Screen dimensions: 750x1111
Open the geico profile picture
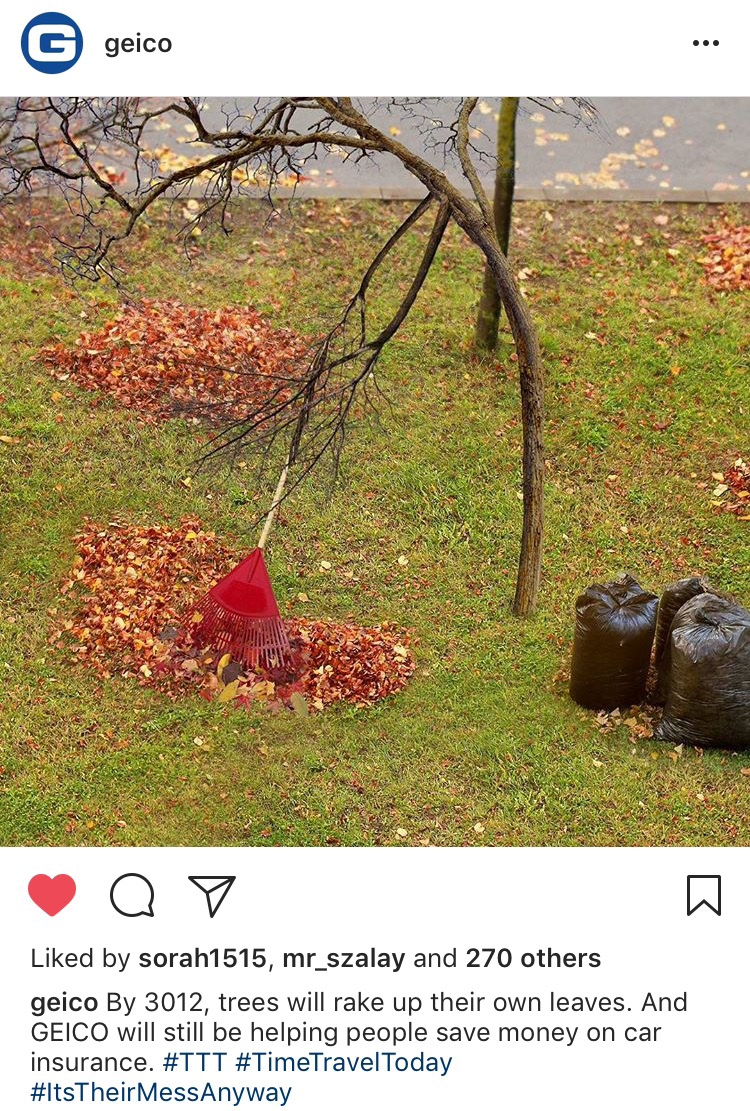point(51,43)
